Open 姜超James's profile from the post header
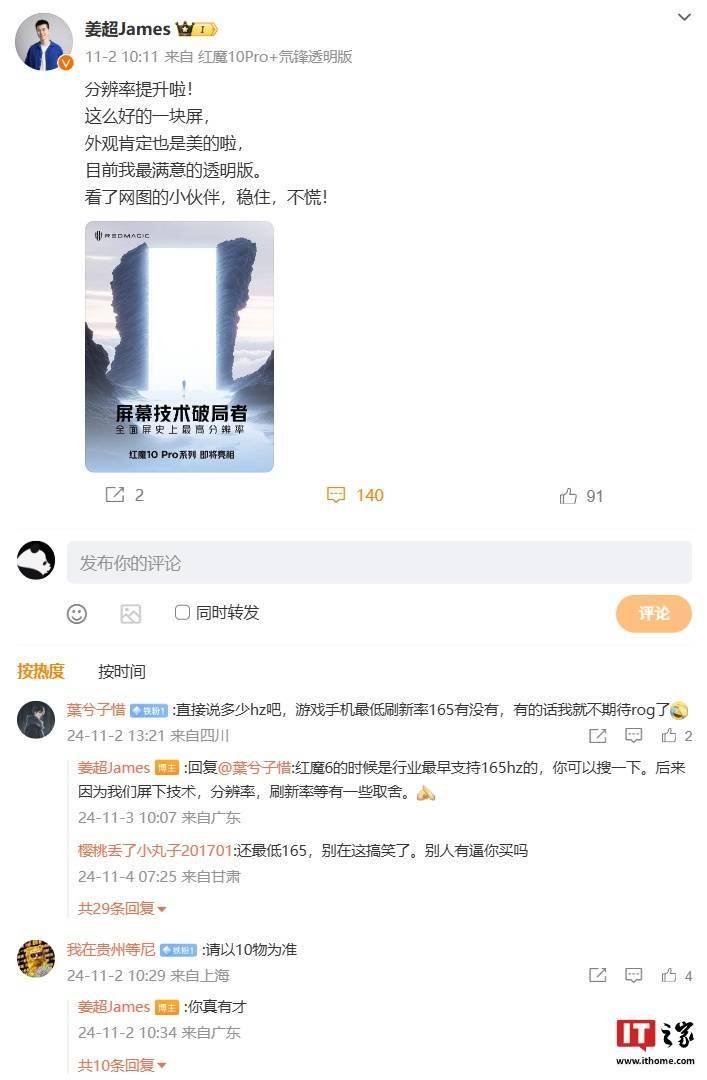 tap(124, 29)
